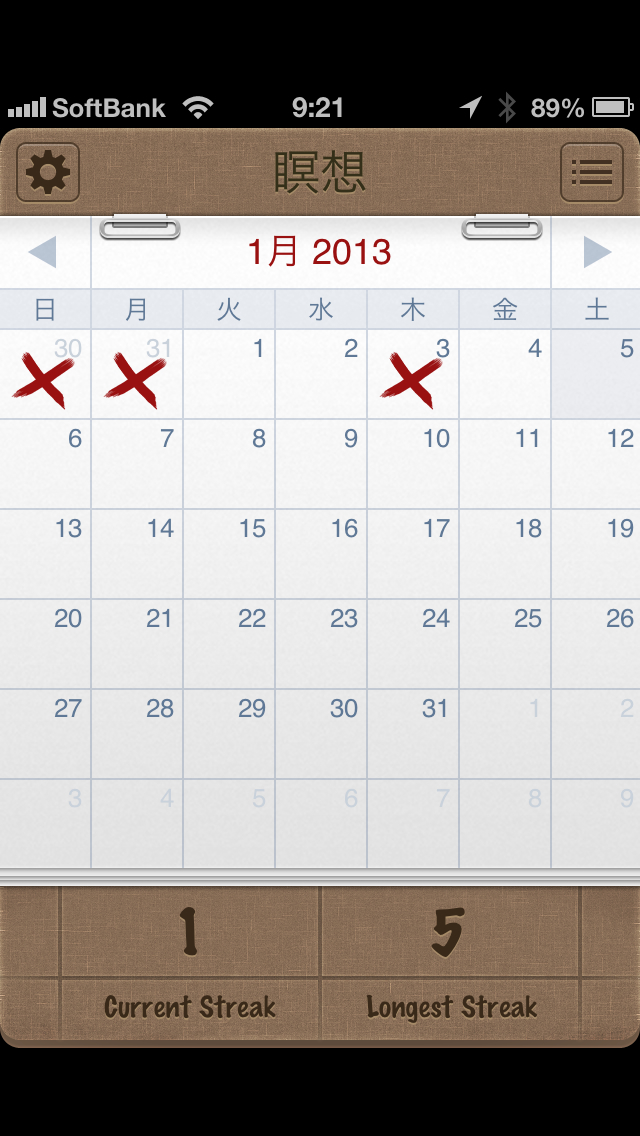Remove the X from January 3

413,375
